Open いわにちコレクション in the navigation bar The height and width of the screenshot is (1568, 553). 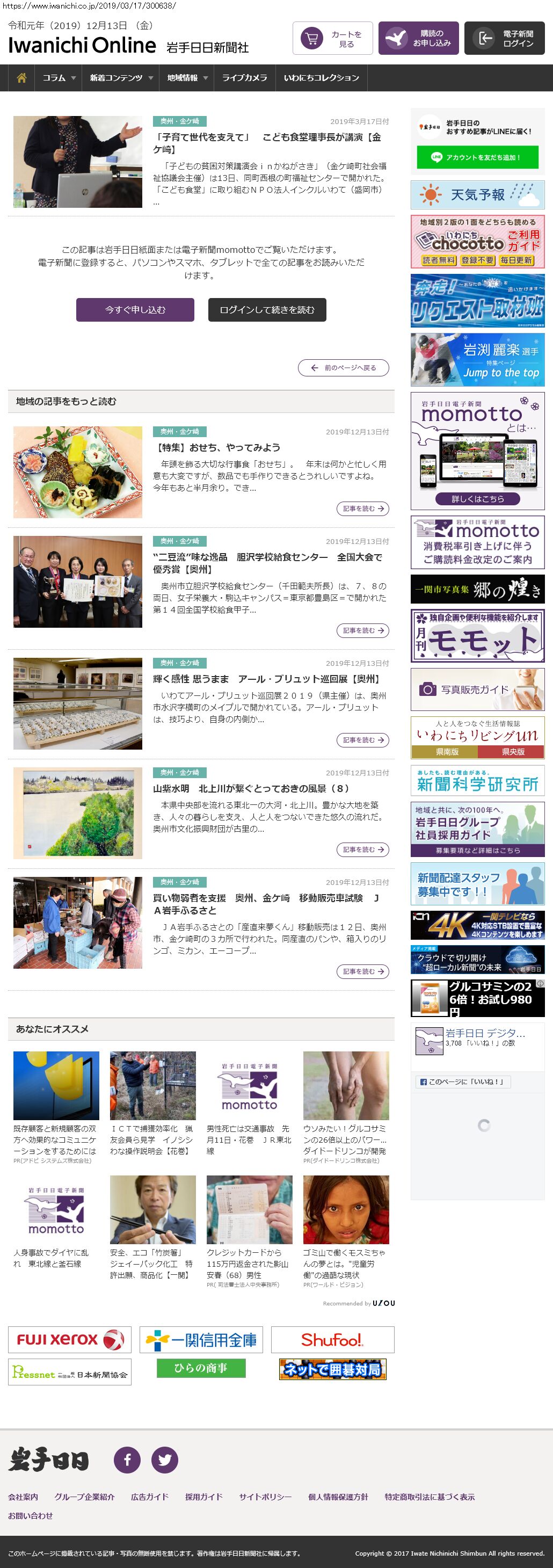321,78
